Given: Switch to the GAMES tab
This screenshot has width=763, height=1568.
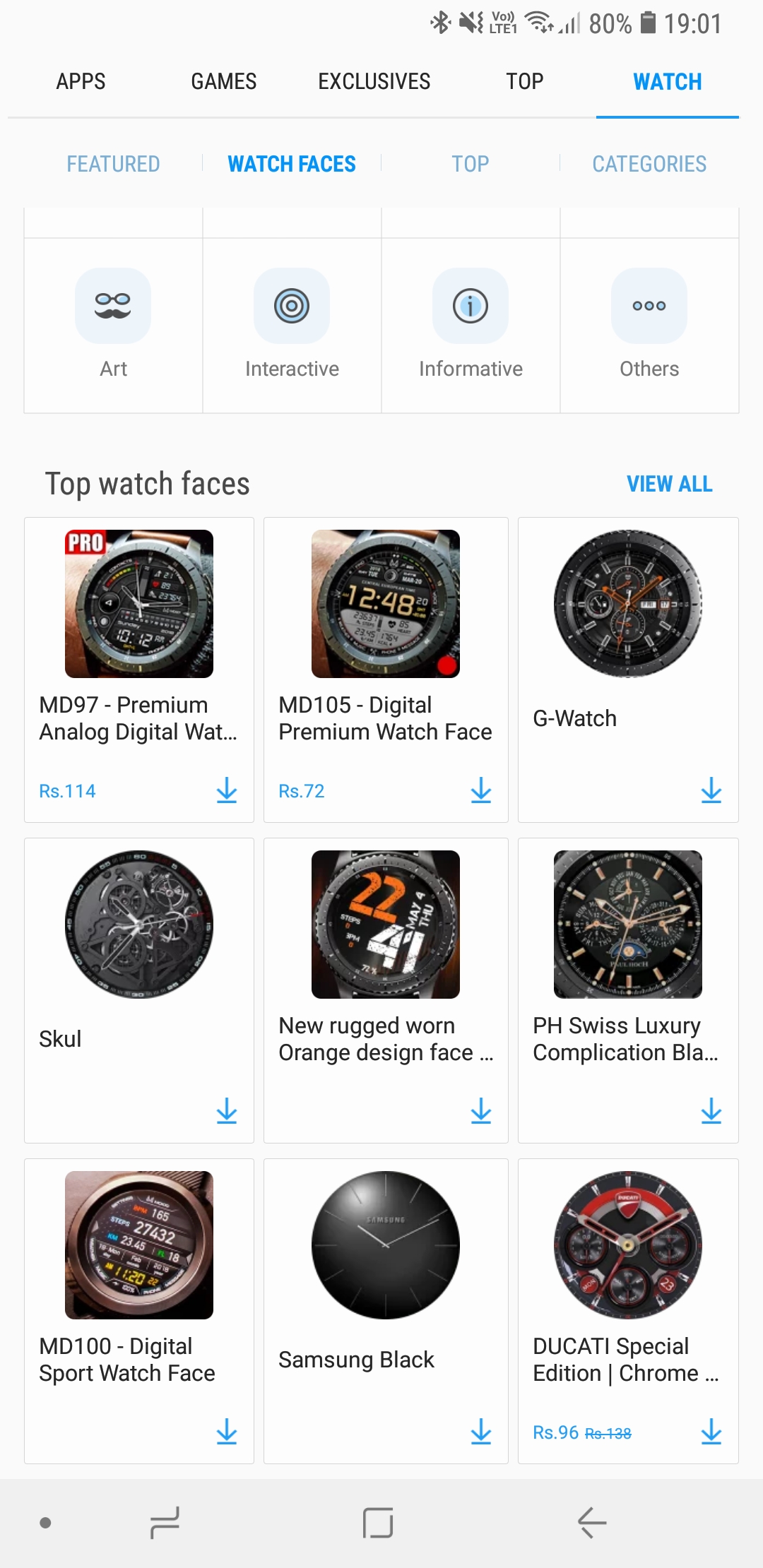Looking at the screenshot, I should [x=224, y=82].
